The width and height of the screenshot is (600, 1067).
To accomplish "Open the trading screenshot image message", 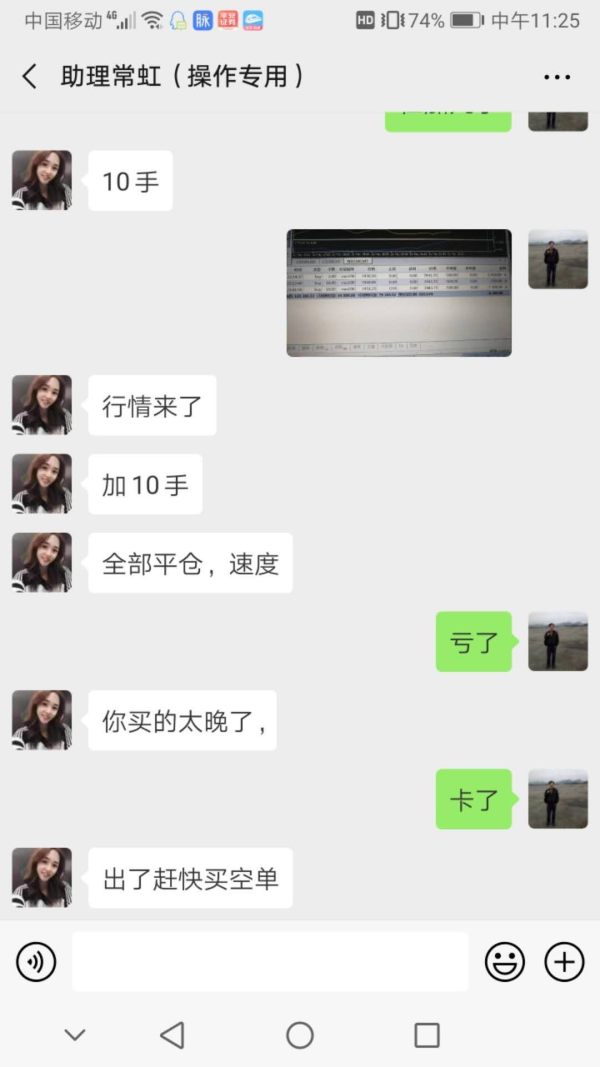I will (x=399, y=293).
